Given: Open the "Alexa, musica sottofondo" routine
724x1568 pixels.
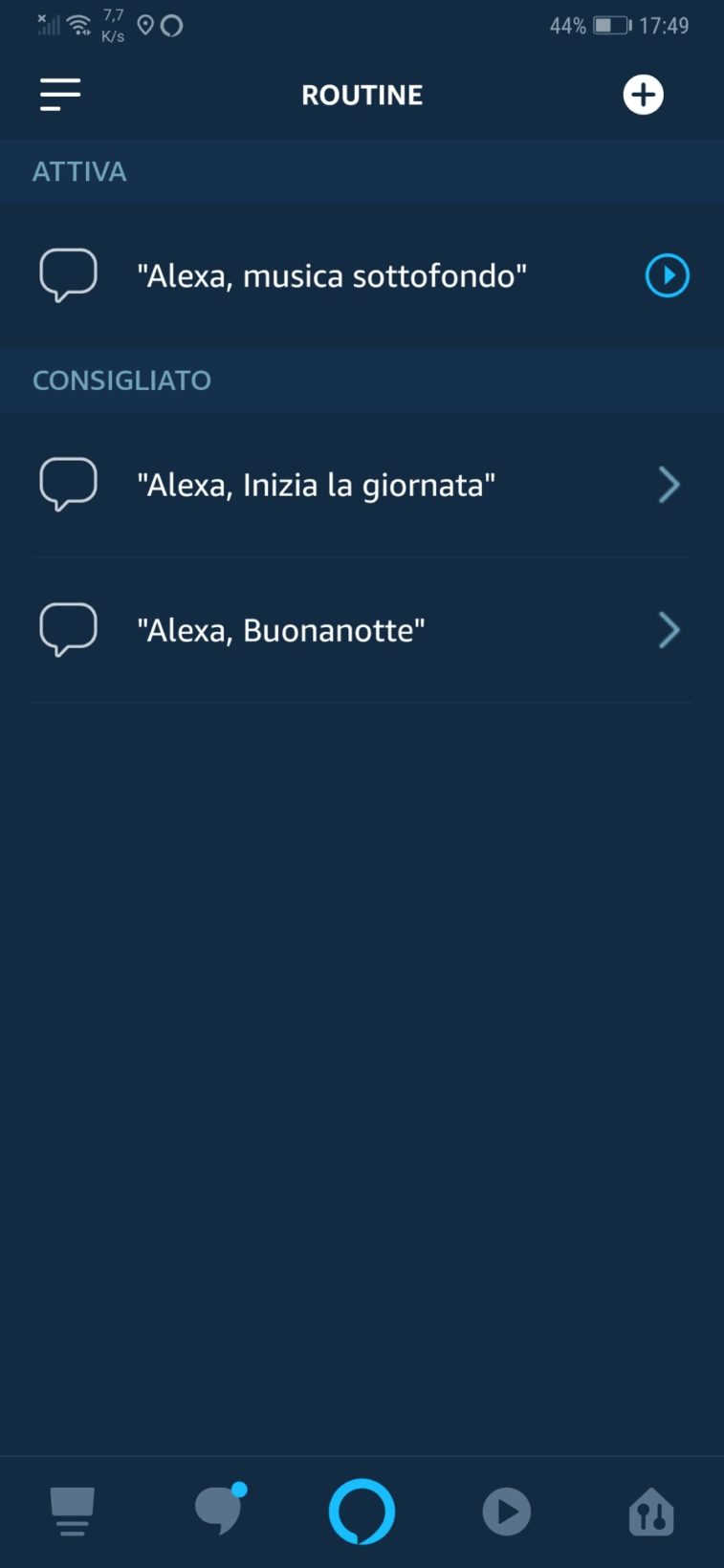Looking at the screenshot, I should 331,276.
